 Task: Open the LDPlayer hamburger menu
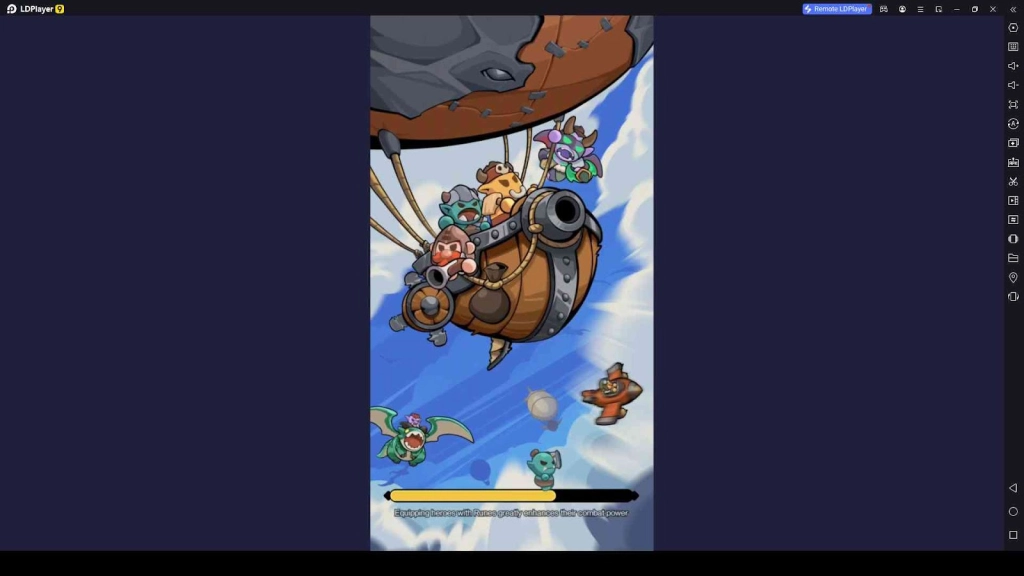pyautogui.click(x=920, y=9)
